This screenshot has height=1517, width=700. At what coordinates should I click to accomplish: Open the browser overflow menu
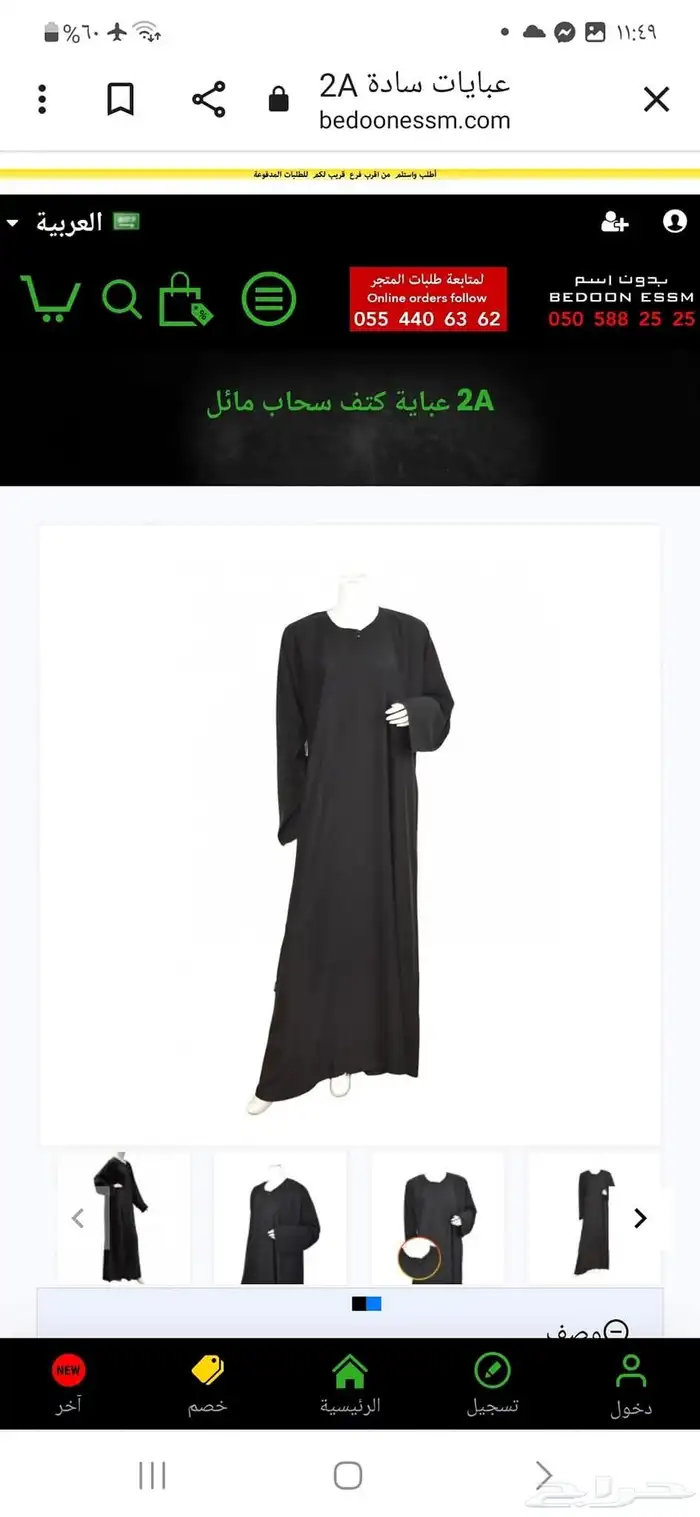pyautogui.click(x=42, y=99)
